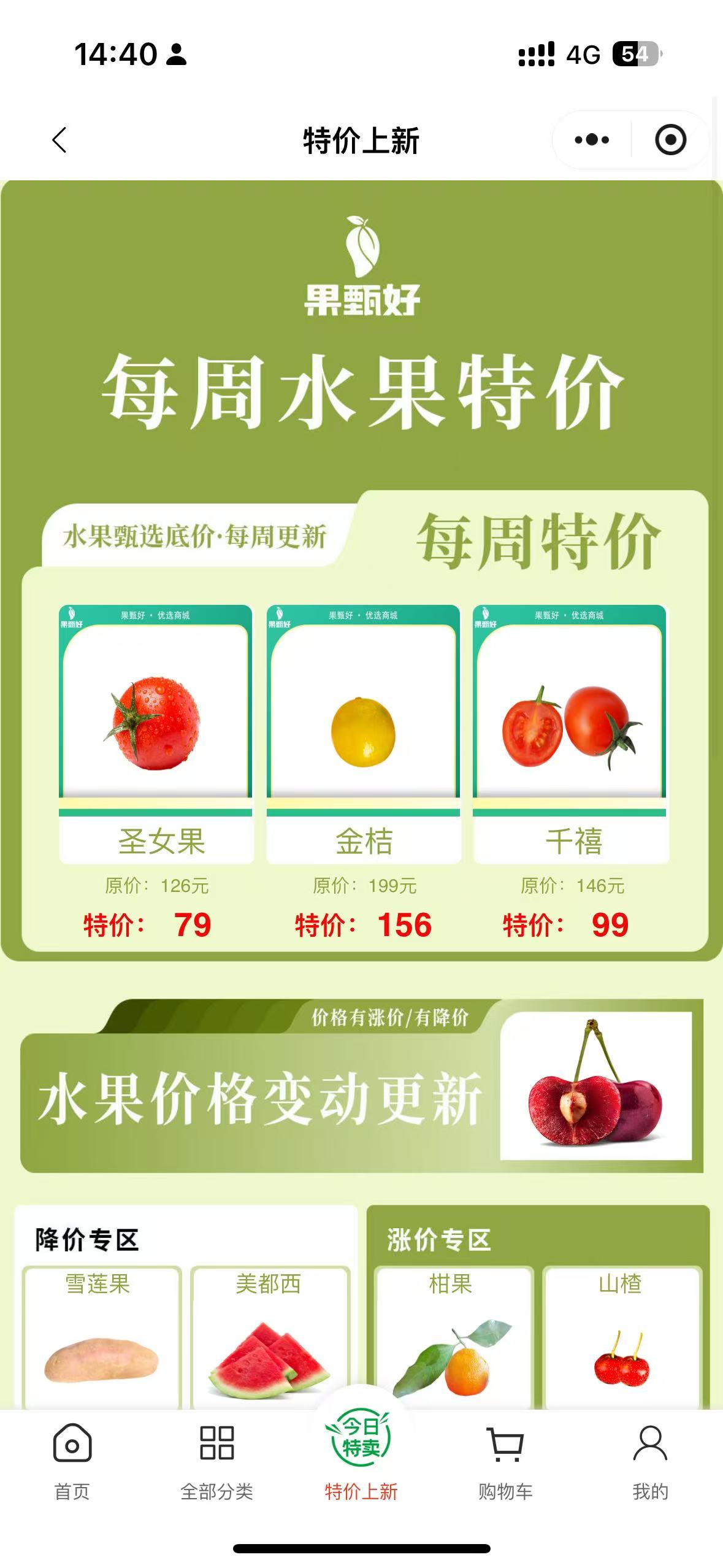
Task: Switch to the 全部分类 tab
Action: pos(216,1461)
